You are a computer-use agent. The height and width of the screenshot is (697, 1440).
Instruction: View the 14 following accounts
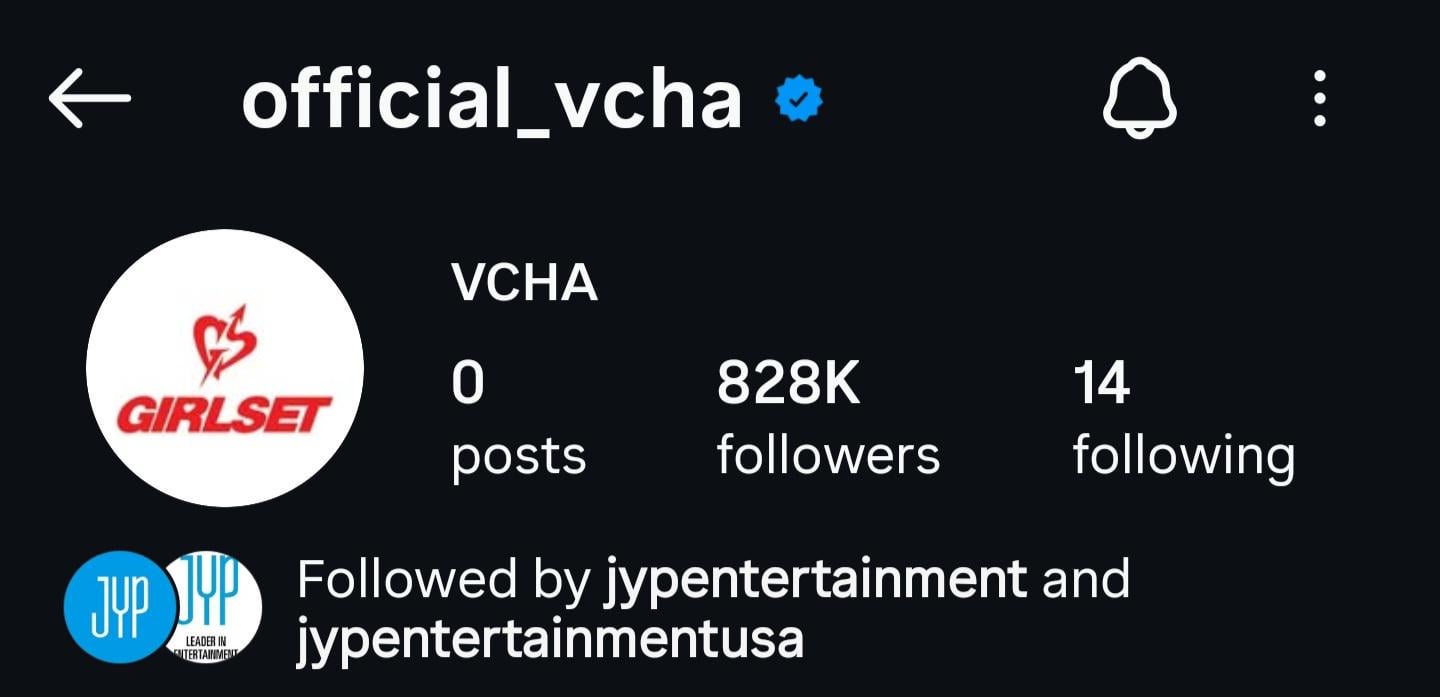click(x=1183, y=419)
